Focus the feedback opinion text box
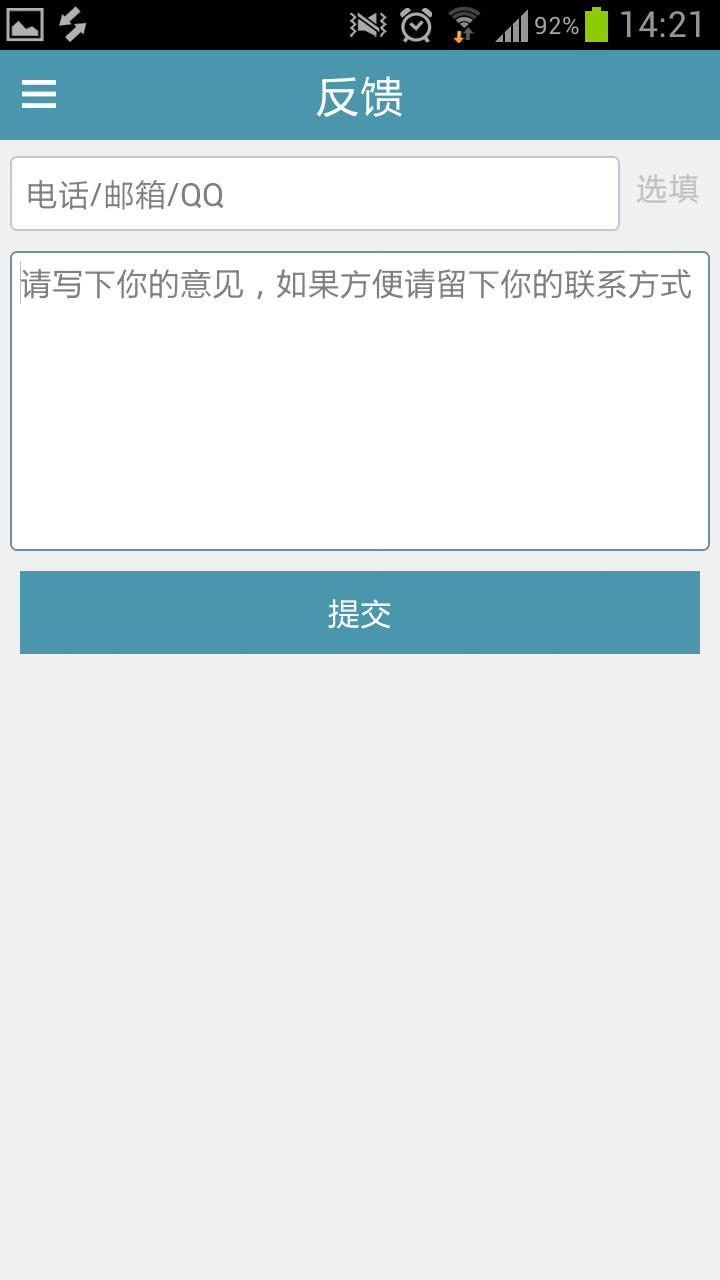 [x=360, y=401]
